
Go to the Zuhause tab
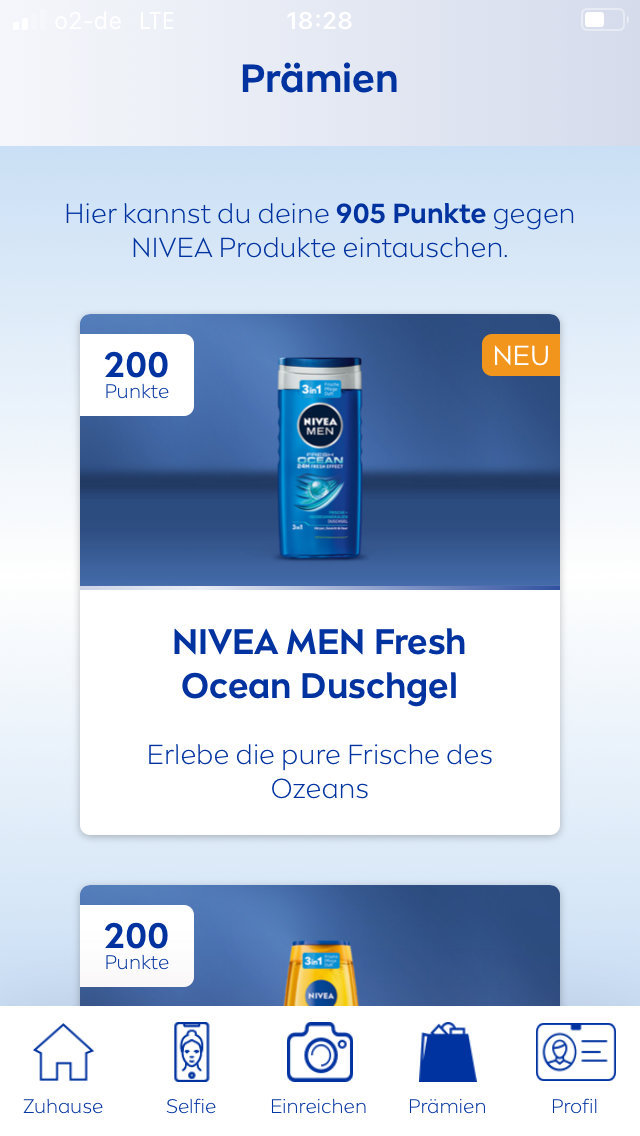point(63,1069)
